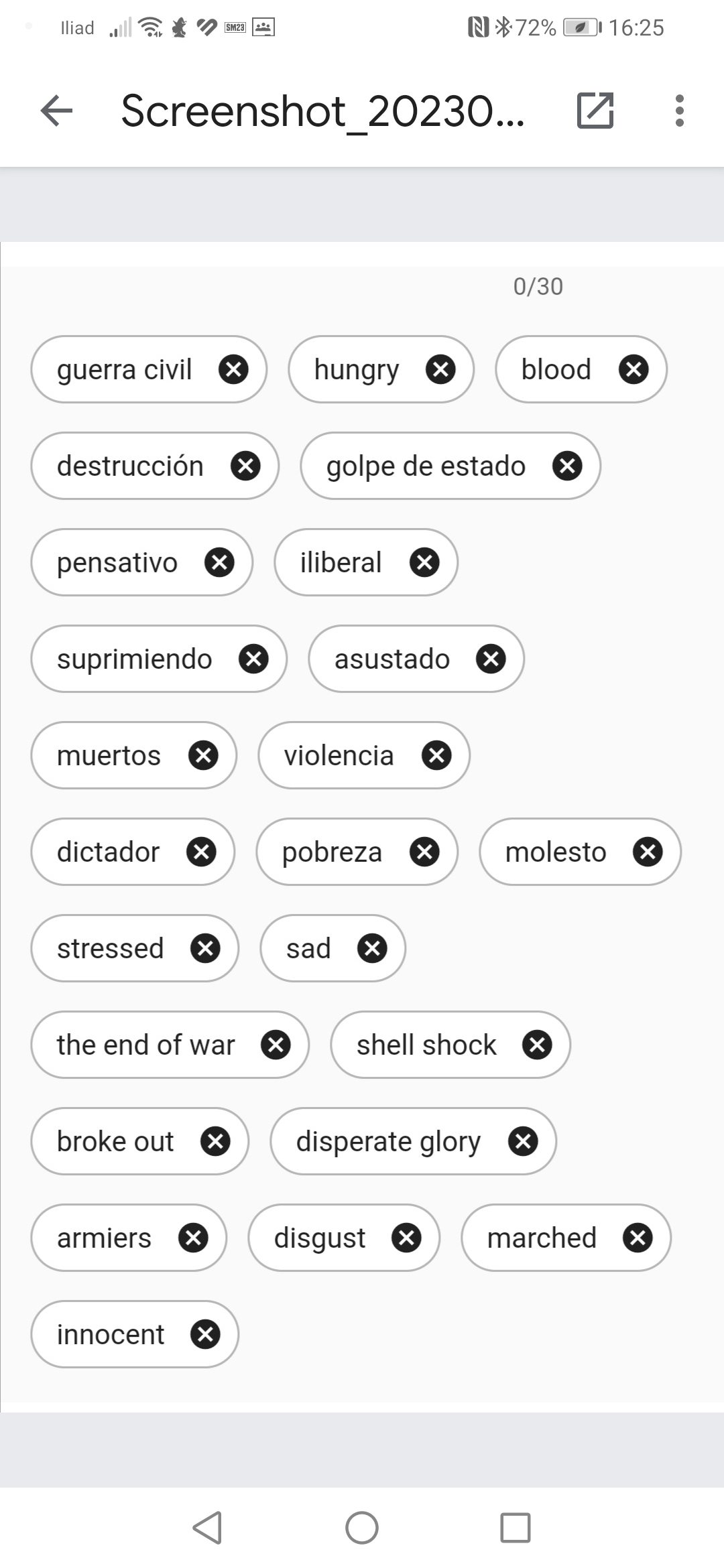Open recent apps from navigation bar
This screenshot has height=1568, width=724.
tap(515, 1528)
